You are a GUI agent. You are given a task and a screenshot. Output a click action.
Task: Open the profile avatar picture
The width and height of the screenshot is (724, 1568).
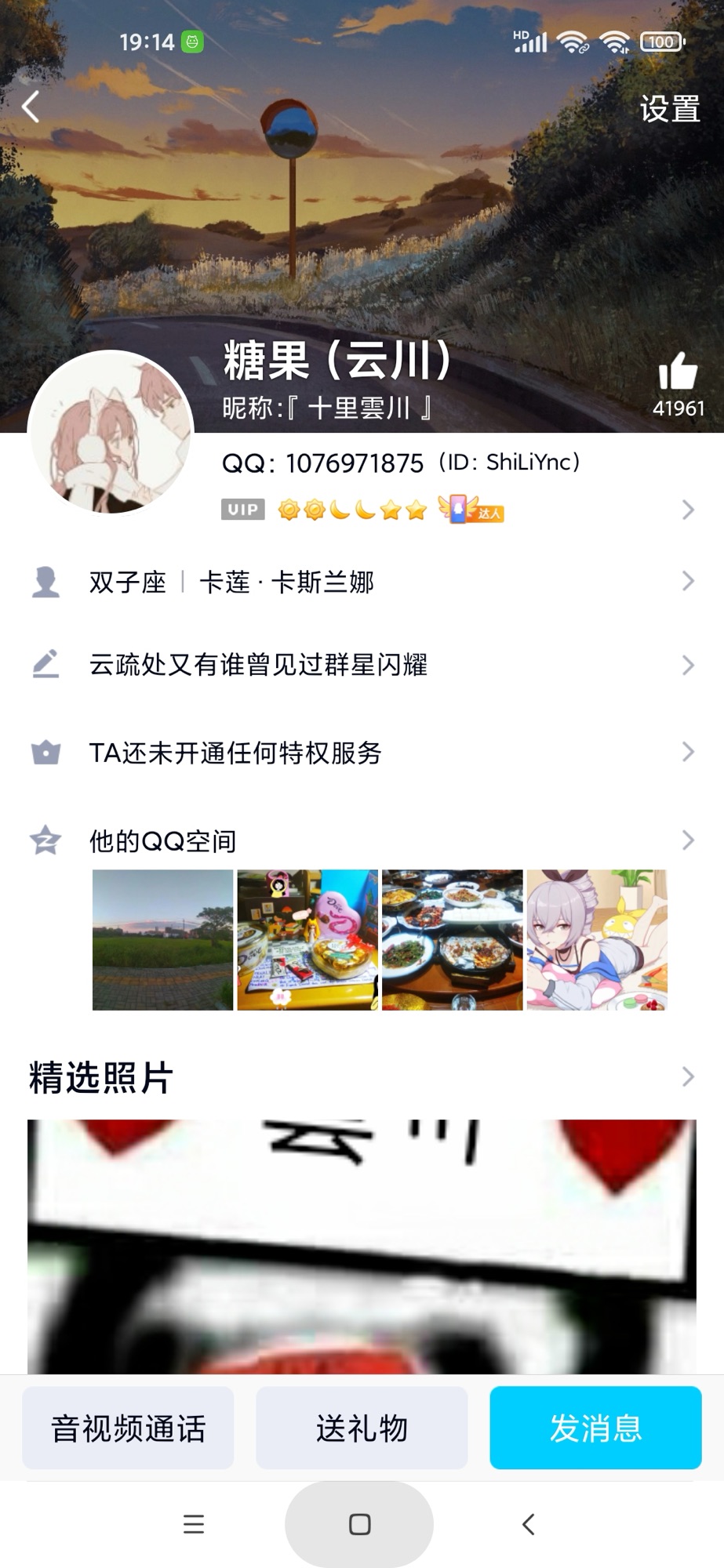[x=111, y=433]
